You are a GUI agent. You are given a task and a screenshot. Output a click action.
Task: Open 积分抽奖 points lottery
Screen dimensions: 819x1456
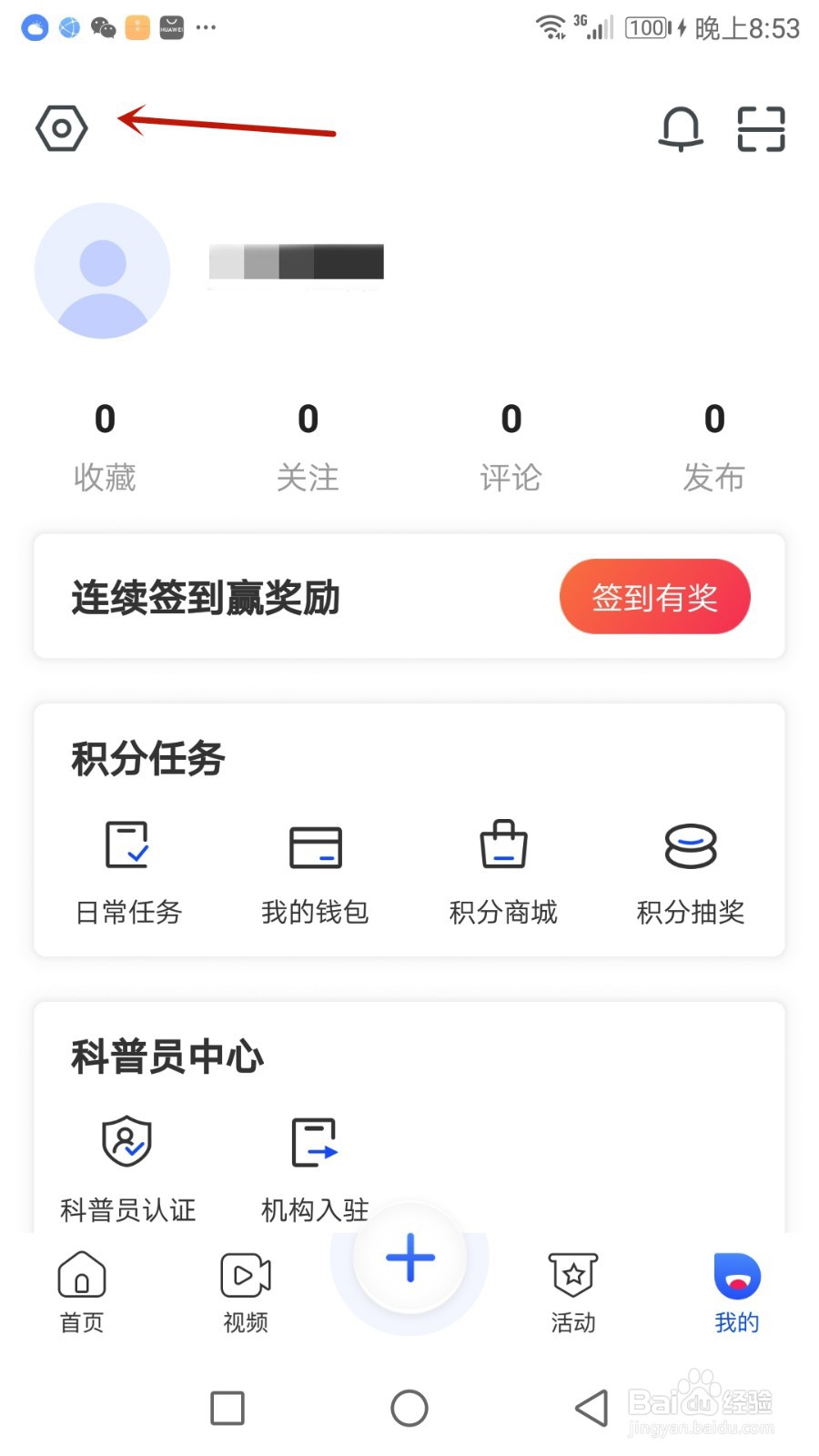691,872
